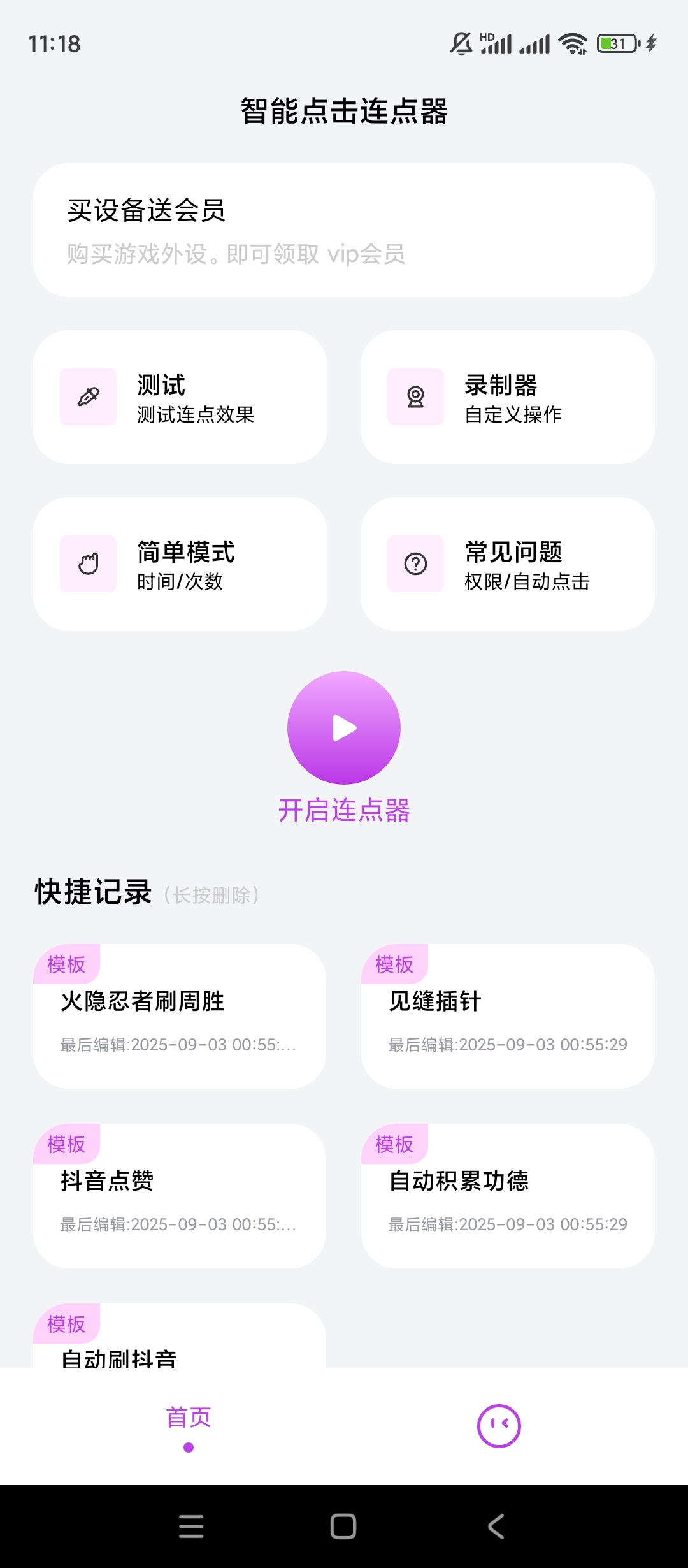Switch to the smiley face profile tab
688x1568 pixels.
(x=499, y=1426)
